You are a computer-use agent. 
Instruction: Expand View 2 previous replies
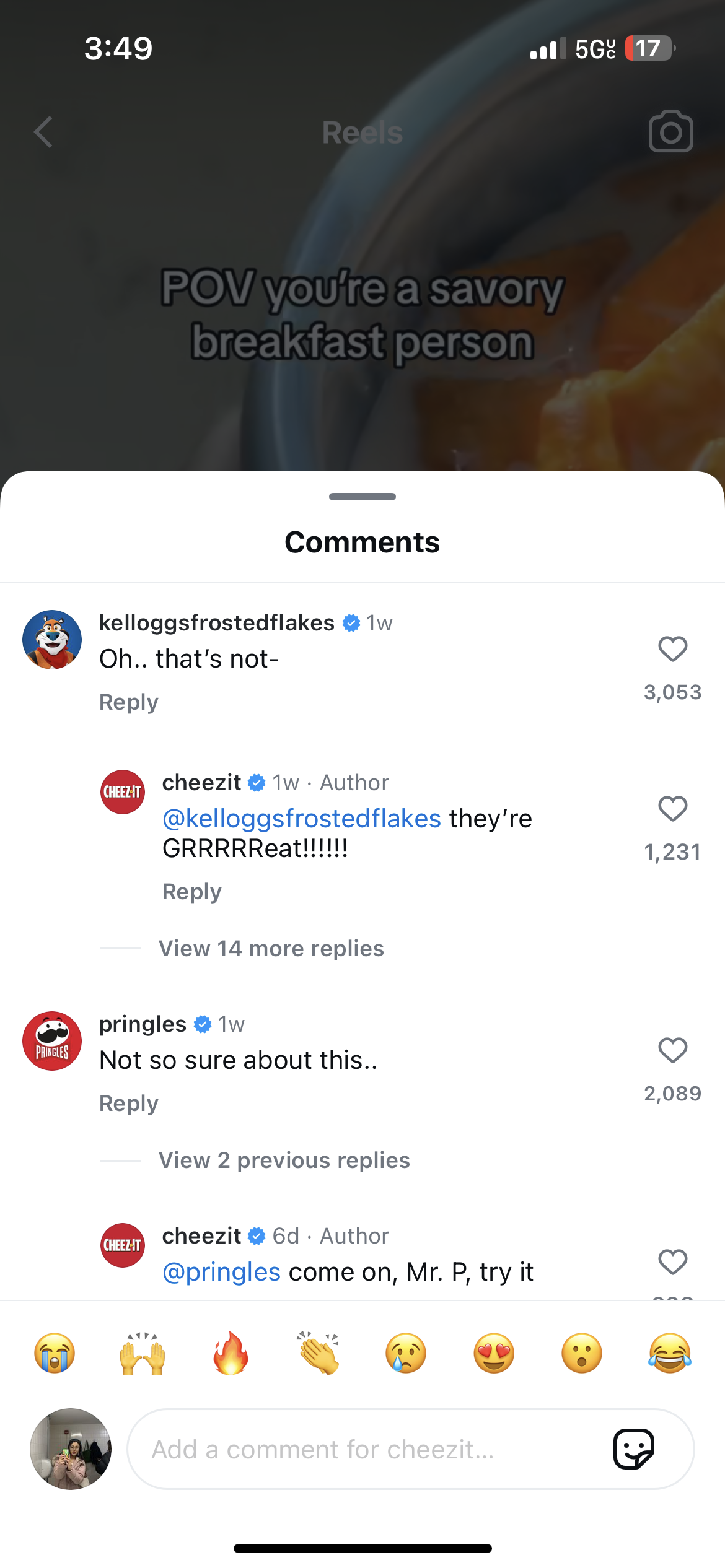pyautogui.click(x=284, y=1161)
